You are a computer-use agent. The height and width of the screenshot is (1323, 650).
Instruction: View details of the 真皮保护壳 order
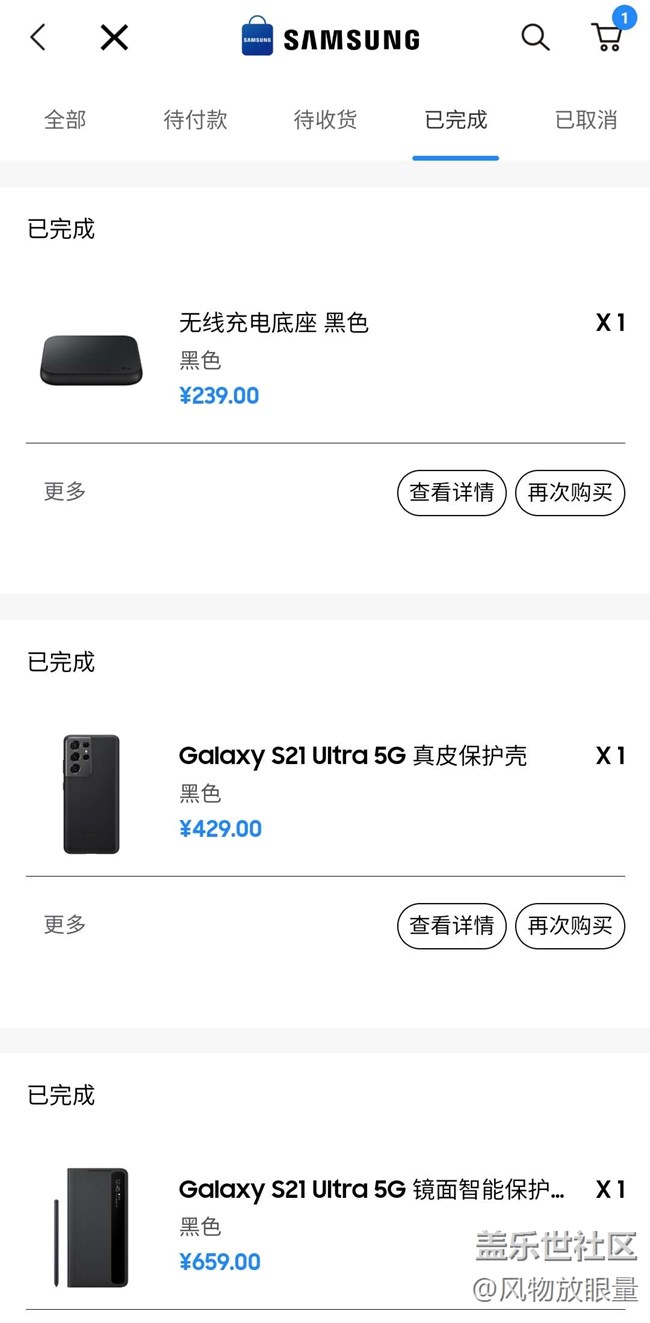(x=452, y=926)
